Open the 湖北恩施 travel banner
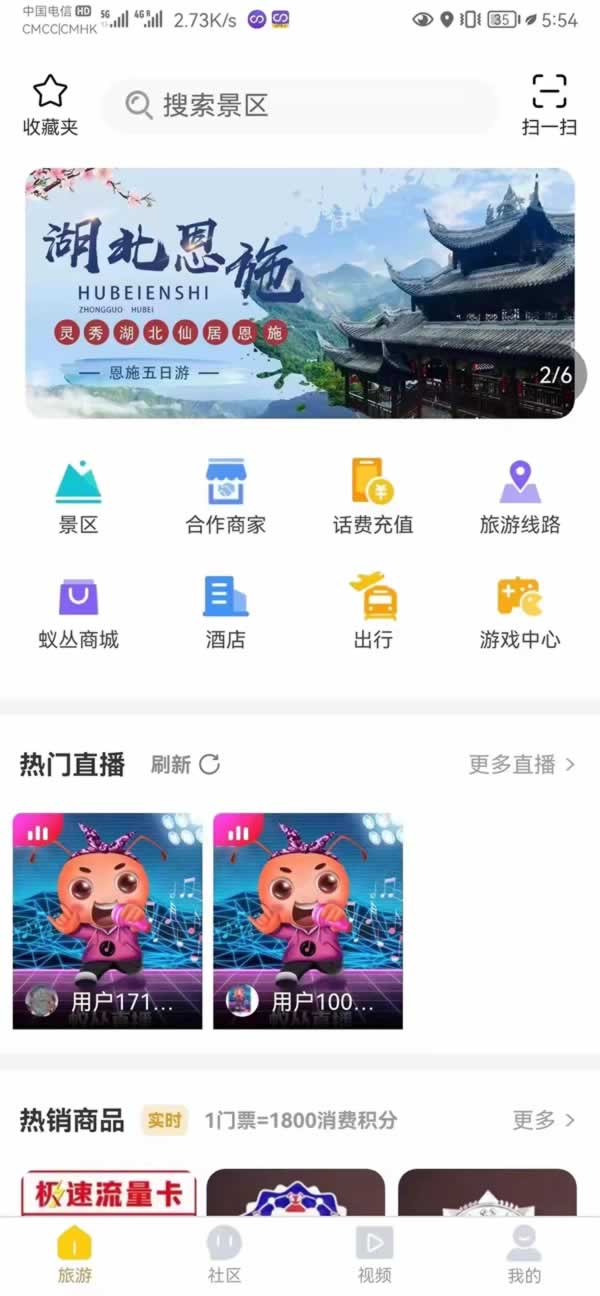 point(300,292)
